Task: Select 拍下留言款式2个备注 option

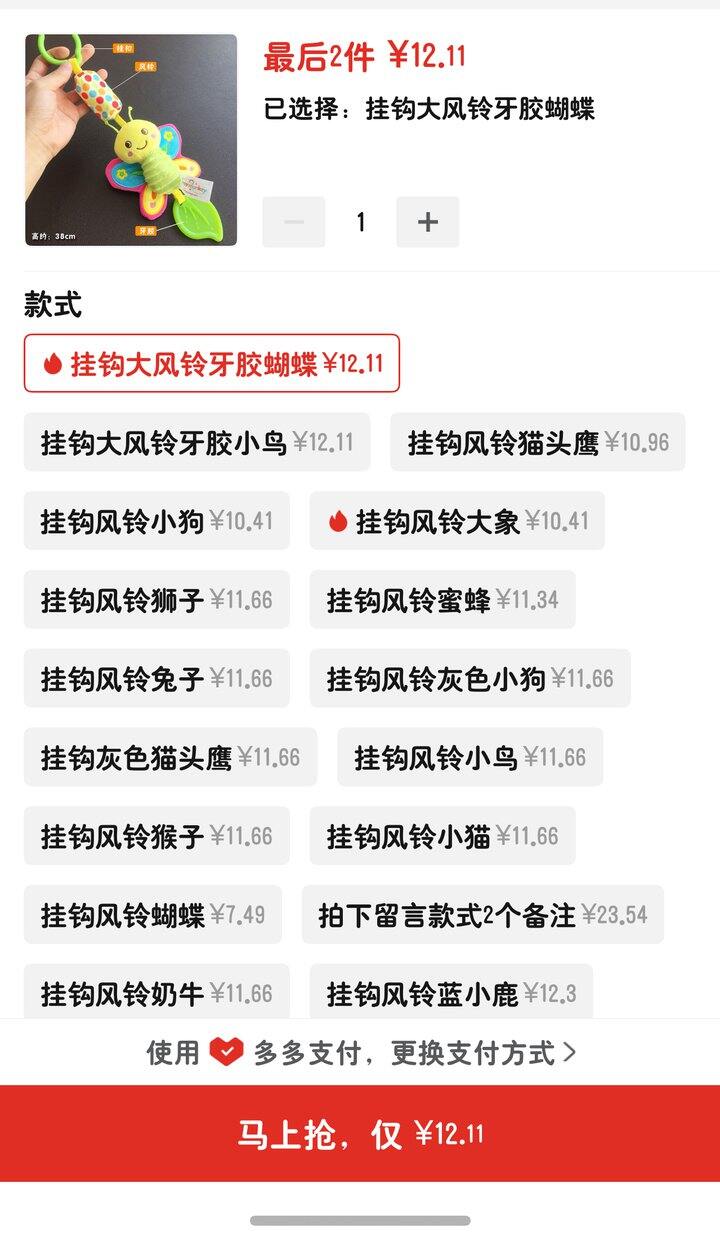Action: (x=482, y=915)
